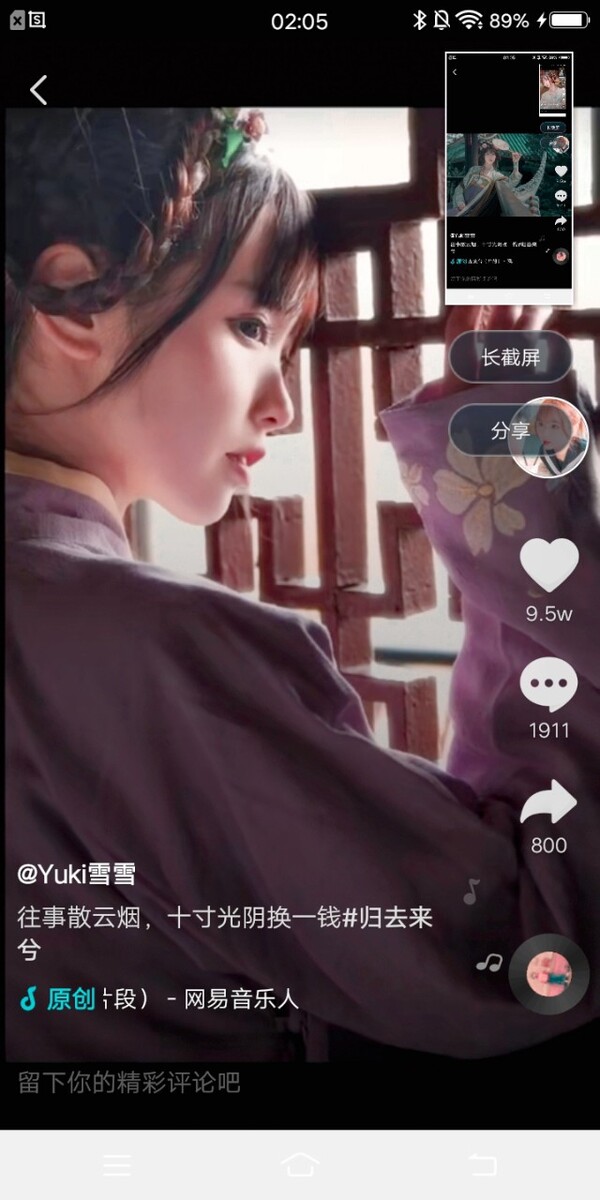Like this video with the heart icon
This screenshot has height=1200, width=600.
pos(549,566)
